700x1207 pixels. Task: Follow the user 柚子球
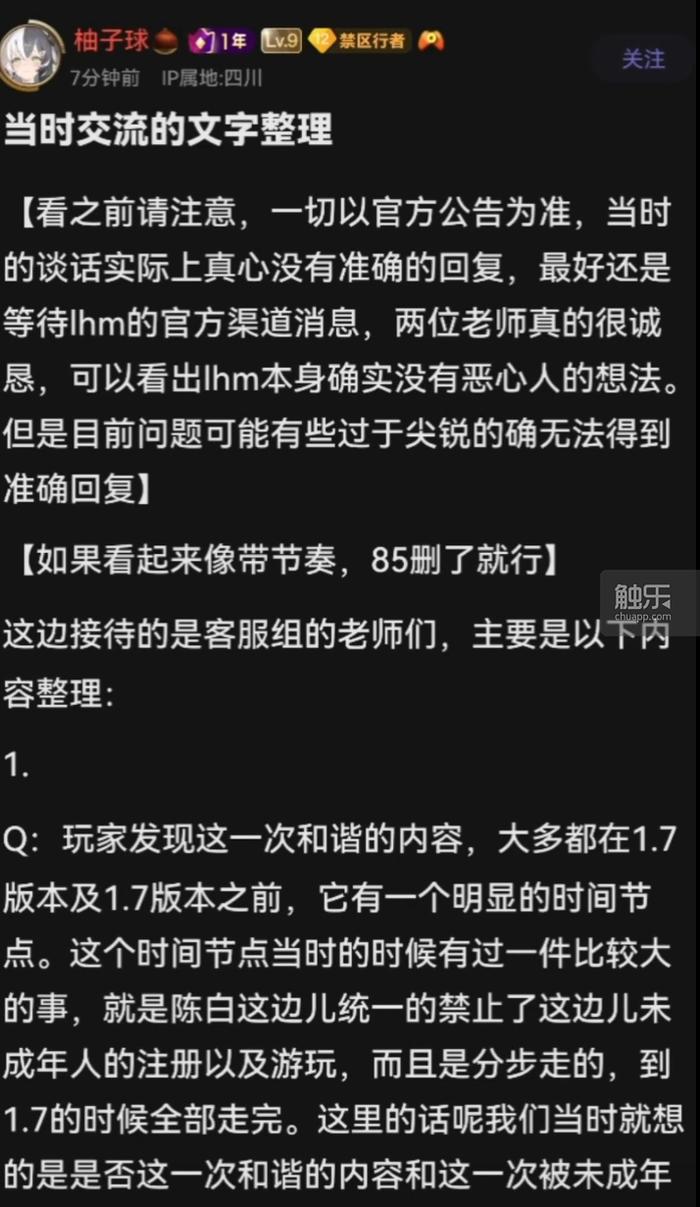pos(643,59)
